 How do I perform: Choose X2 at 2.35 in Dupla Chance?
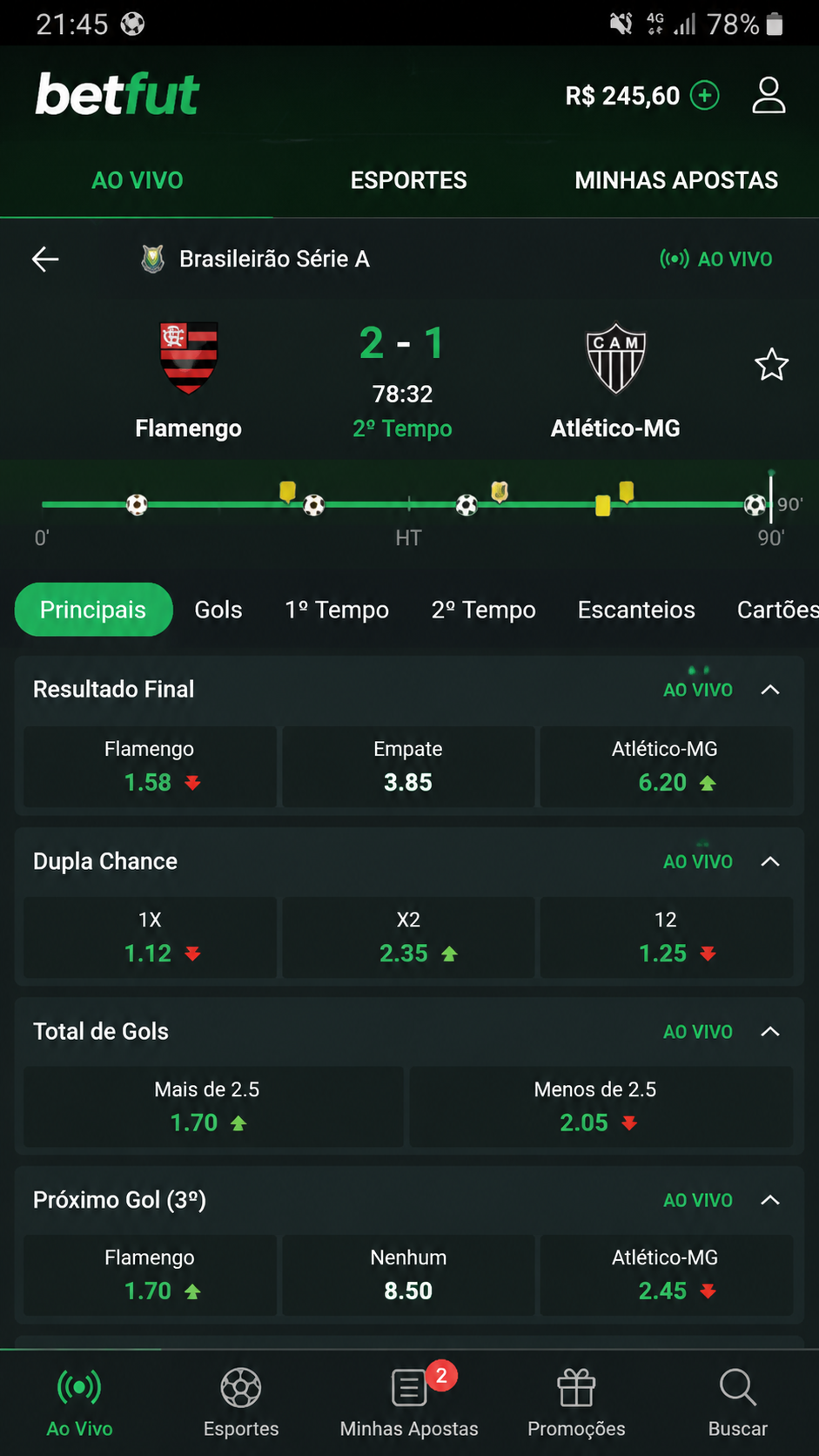pos(408,937)
